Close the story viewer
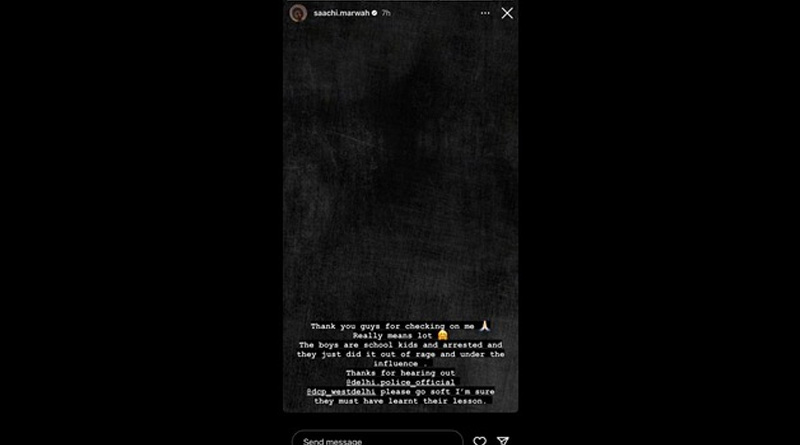 point(507,13)
